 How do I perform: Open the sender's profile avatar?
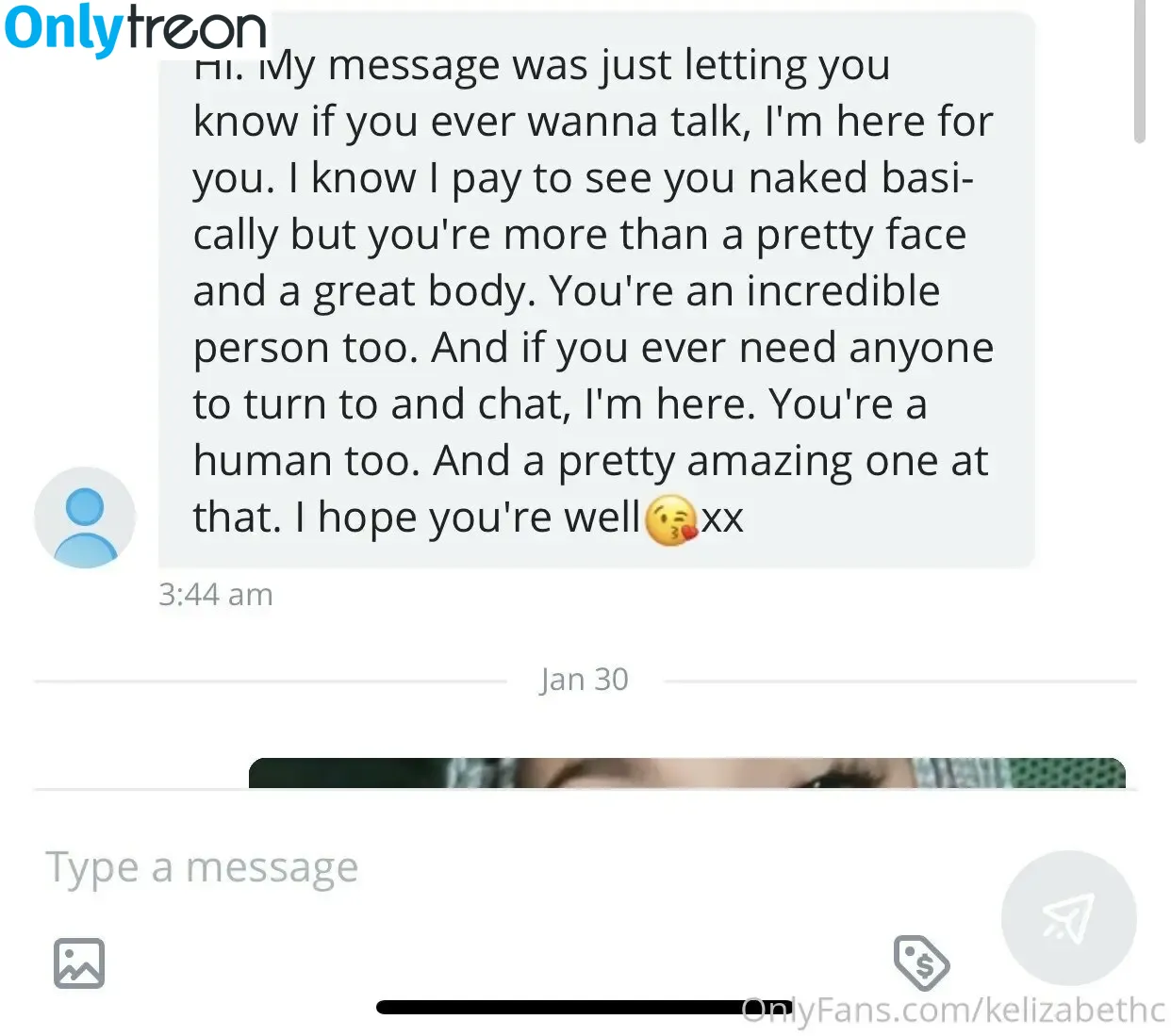click(85, 518)
